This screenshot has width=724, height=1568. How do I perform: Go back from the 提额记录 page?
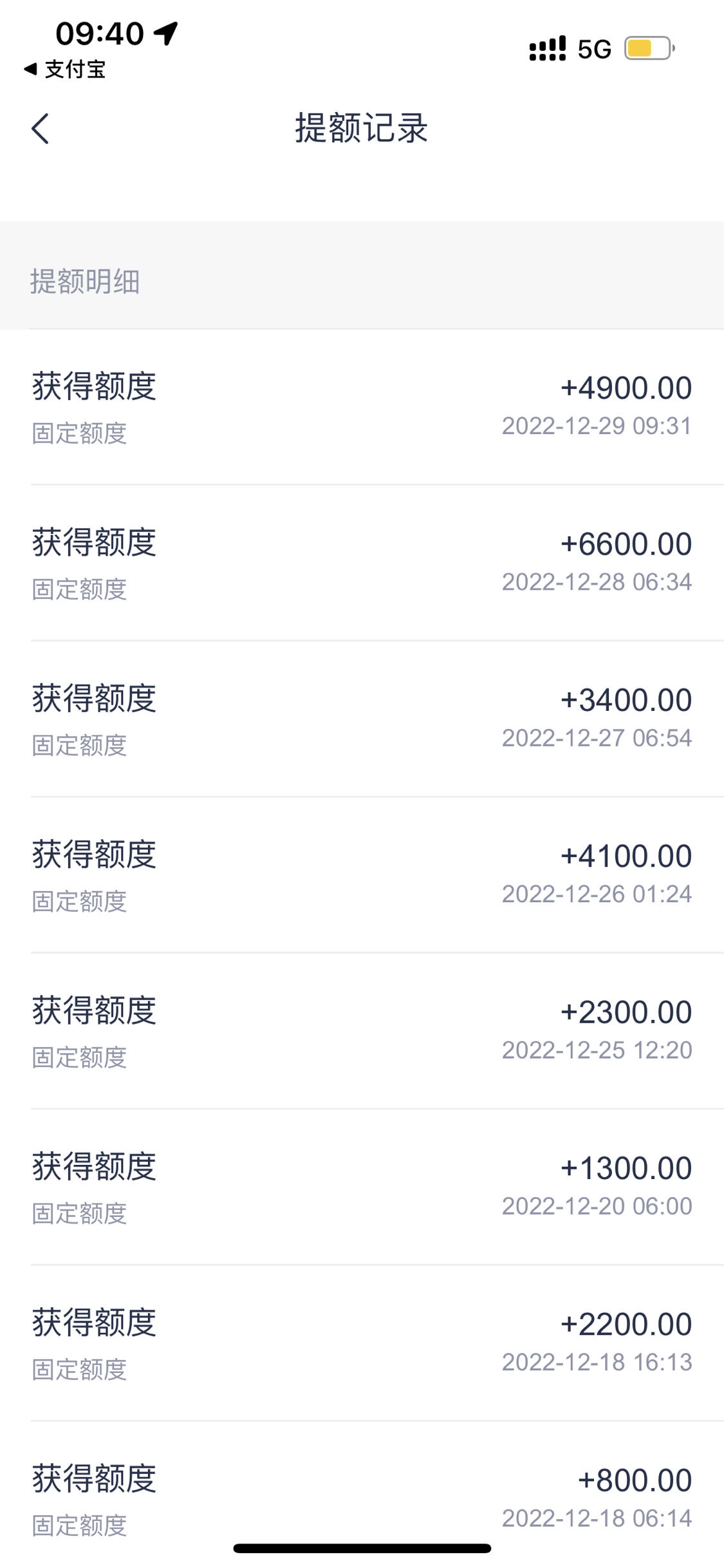40,129
